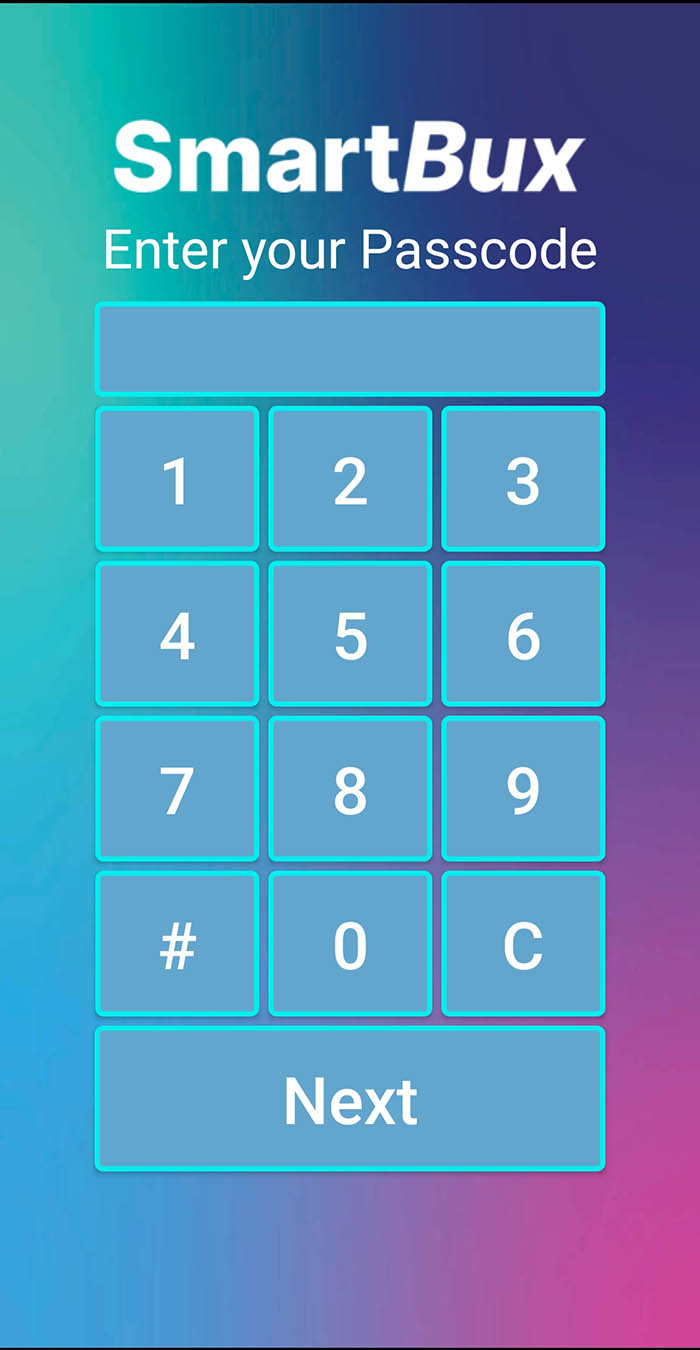Hit the 9 key

(523, 789)
